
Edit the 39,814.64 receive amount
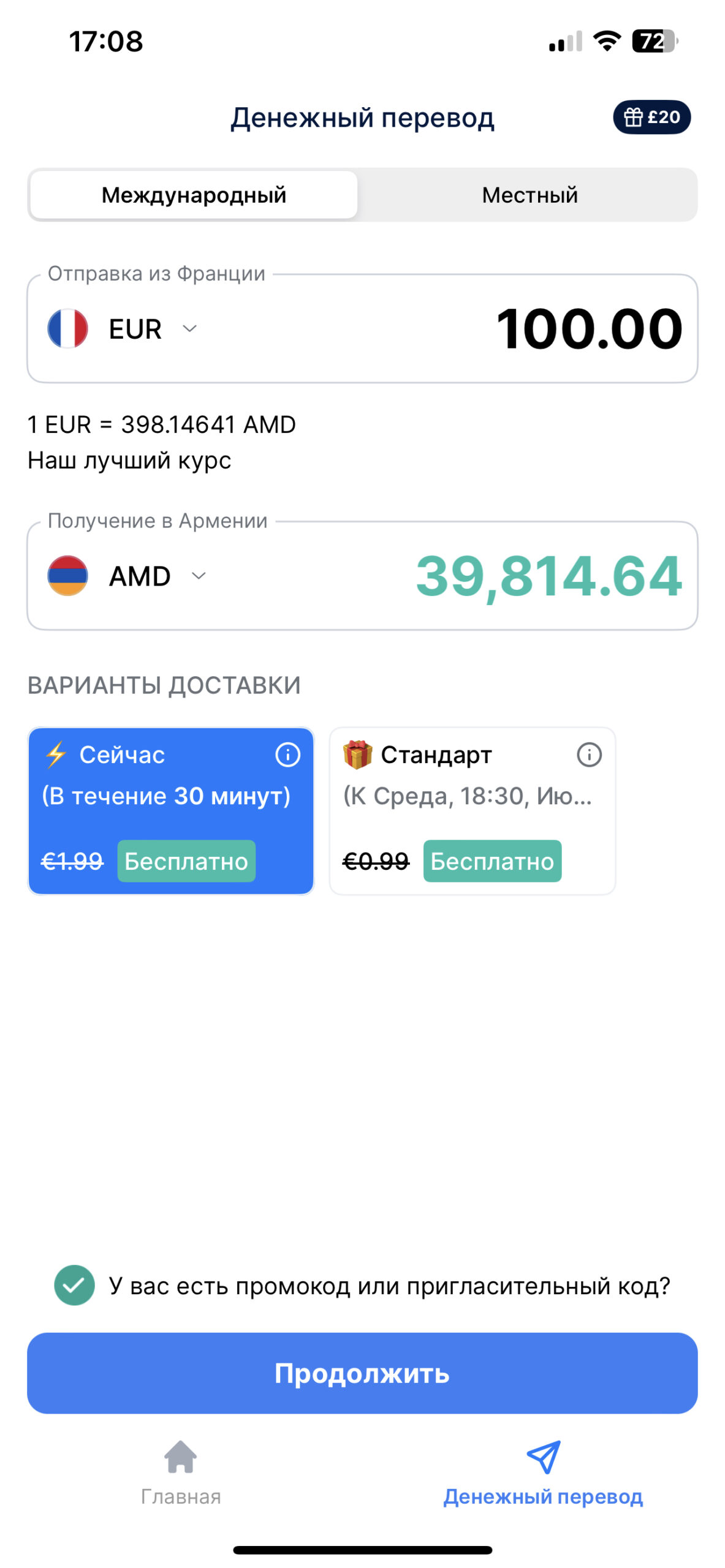click(548, 576)
